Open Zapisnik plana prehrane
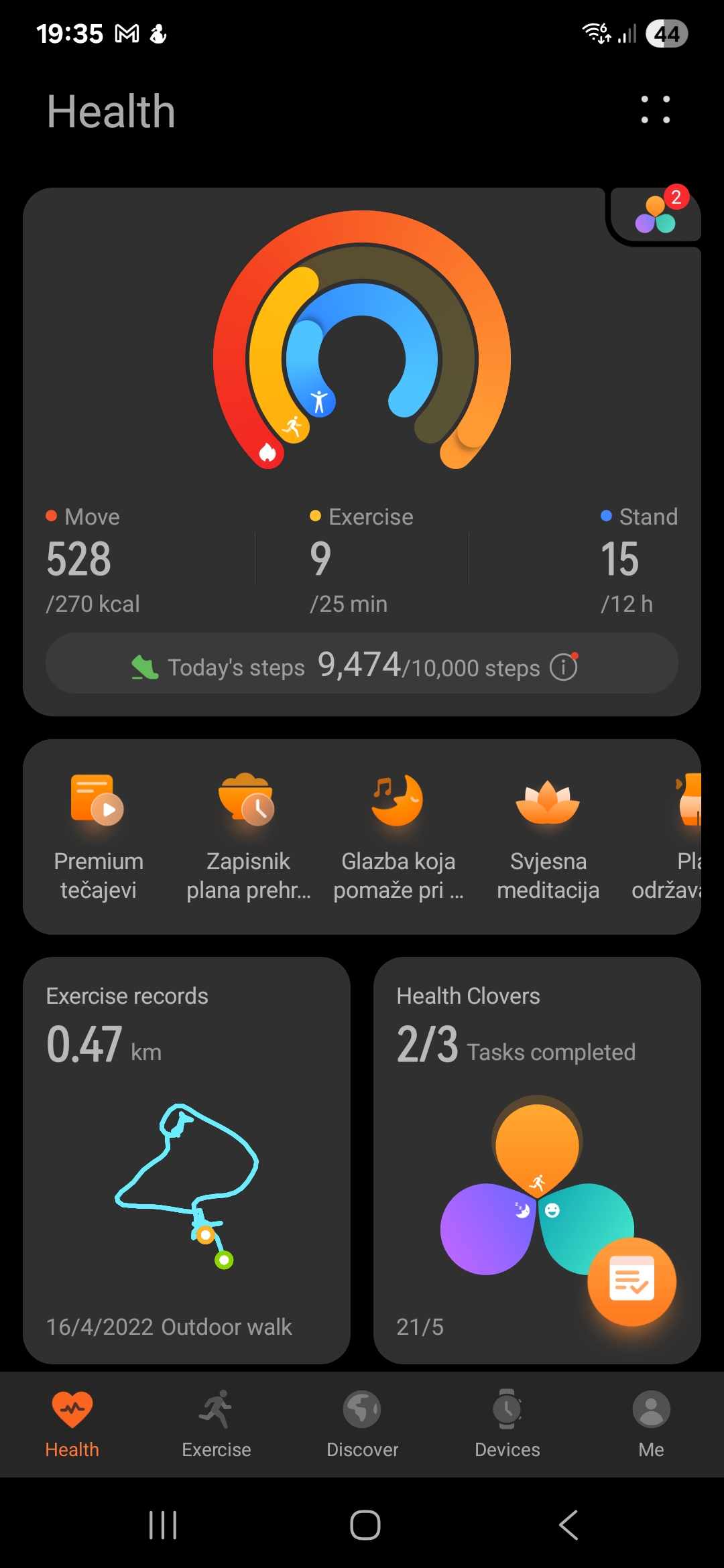 [x=248, y=837]
